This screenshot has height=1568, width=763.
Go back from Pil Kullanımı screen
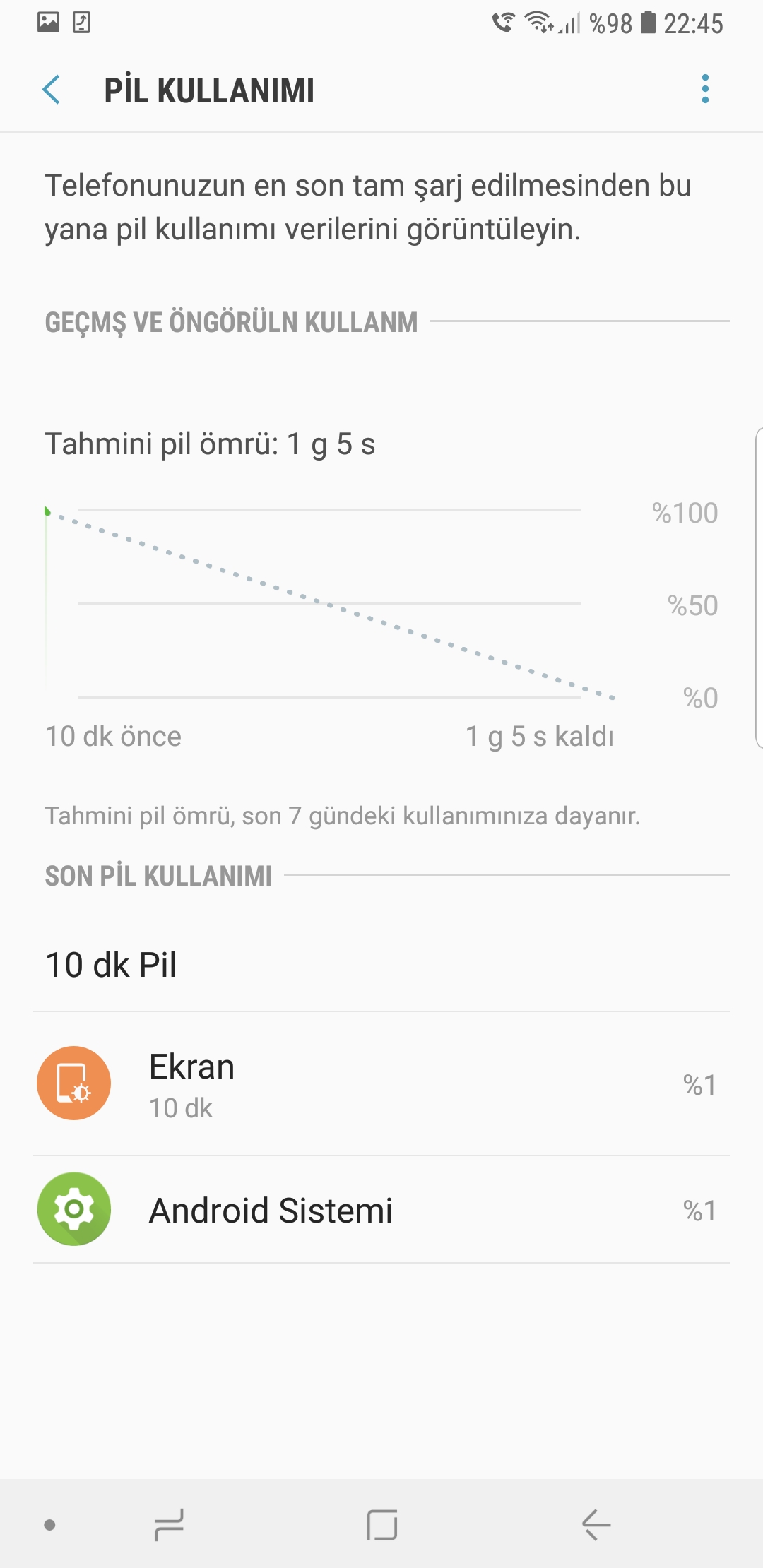52,90
